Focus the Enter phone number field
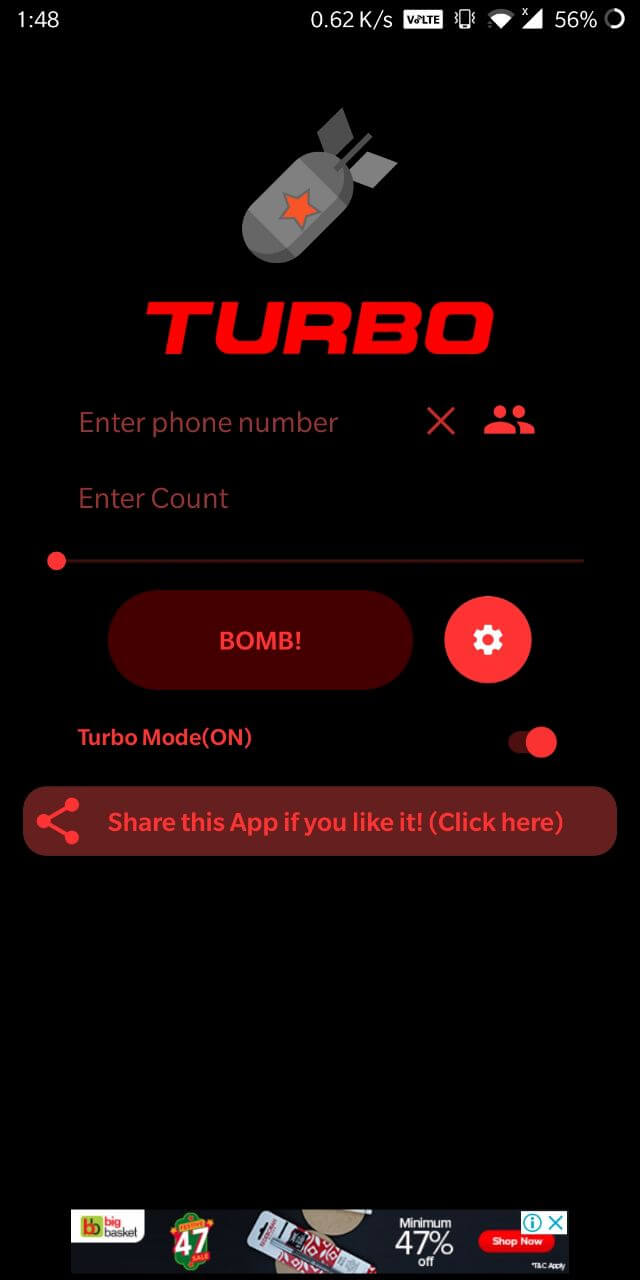Viewport: 640px width, 1280px height. coord(240,422)
